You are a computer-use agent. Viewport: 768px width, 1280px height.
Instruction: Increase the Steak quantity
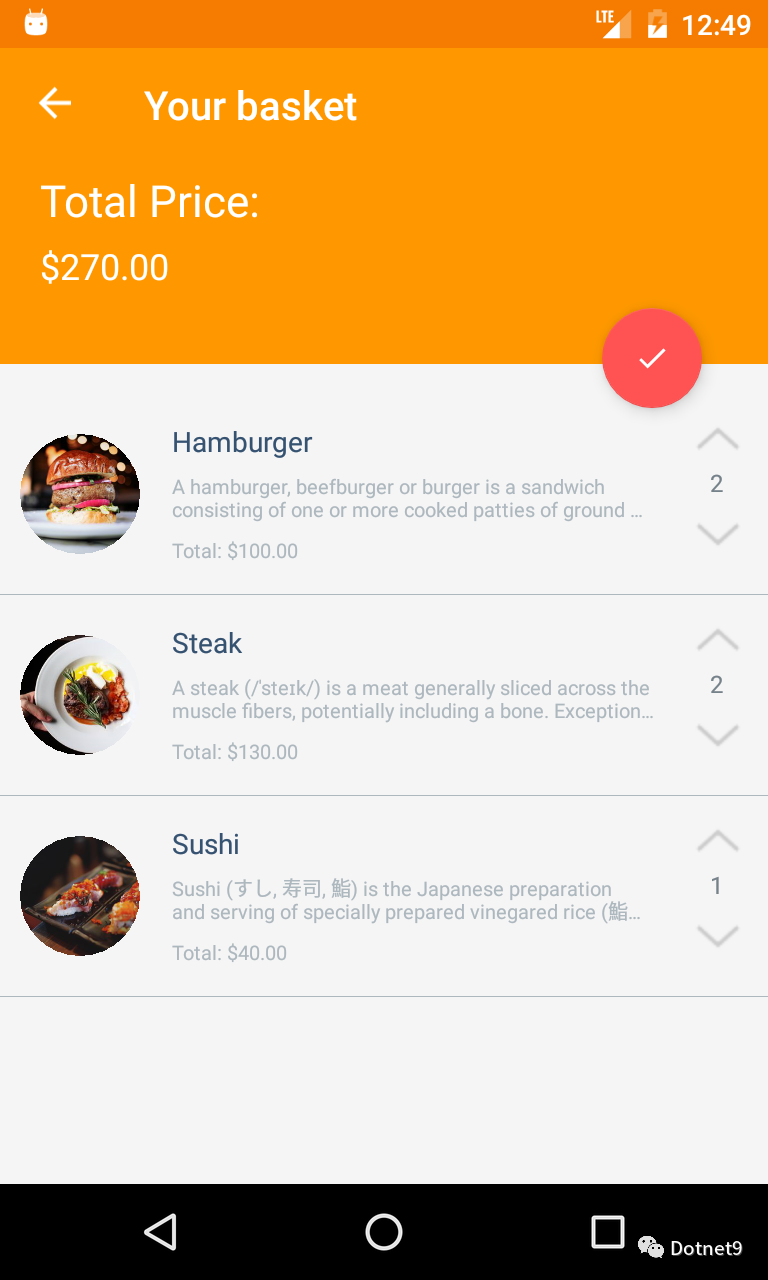pos(718,639)
